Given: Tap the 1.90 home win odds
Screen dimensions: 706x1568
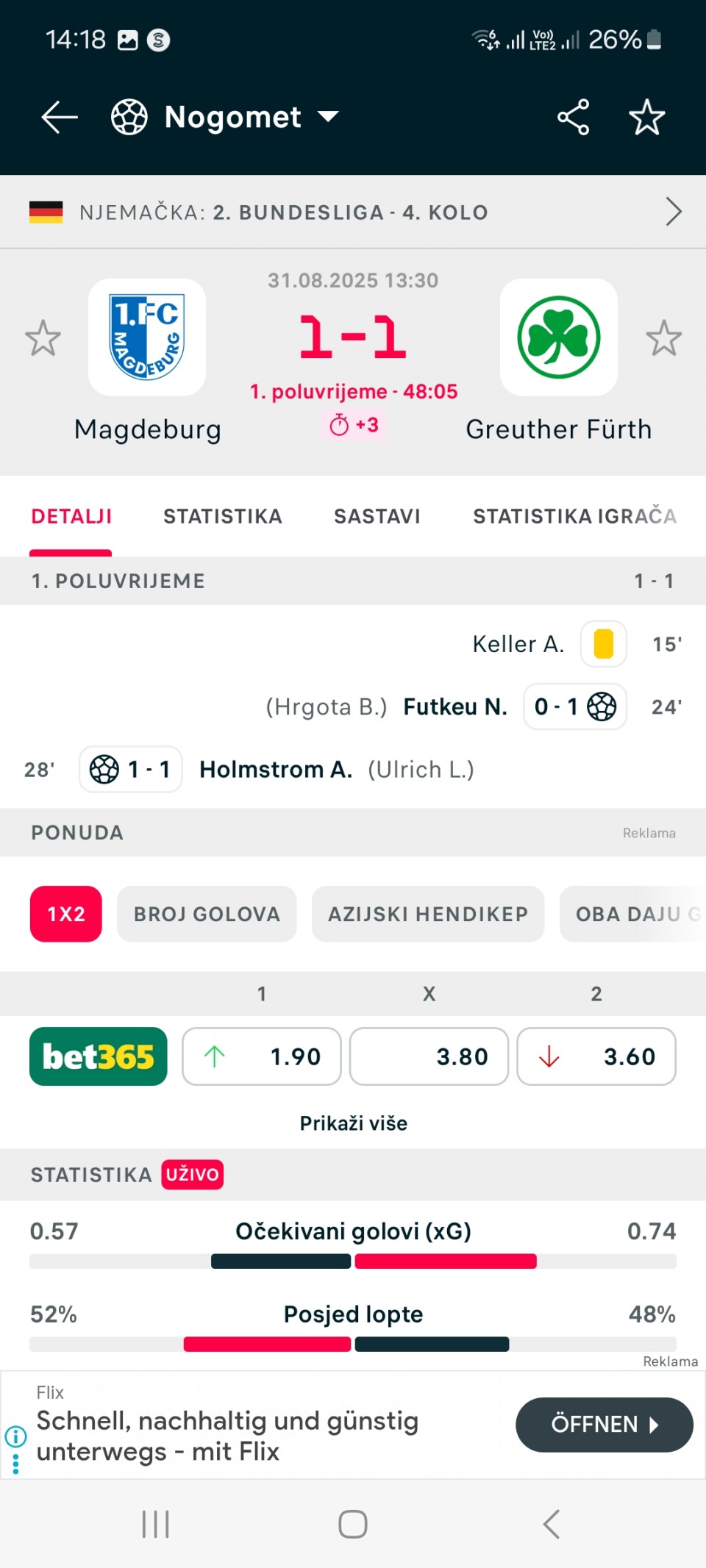Looking at the screenshot, I should 262,1056.
